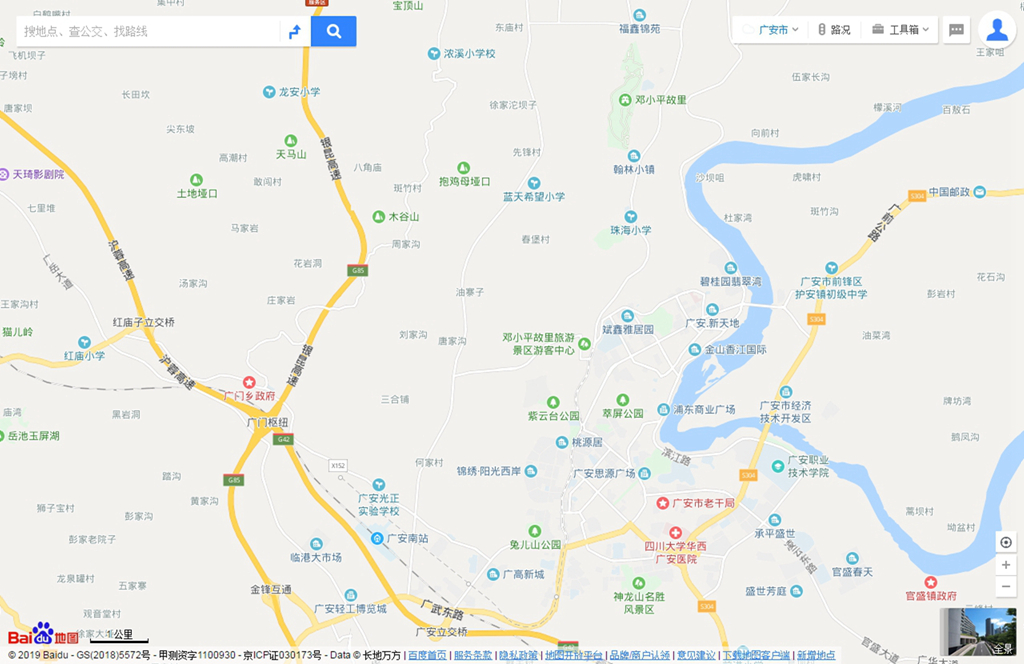The image size is (1024, 664).
Task: Open the feedback message icon
Action: tap(957, 30)
